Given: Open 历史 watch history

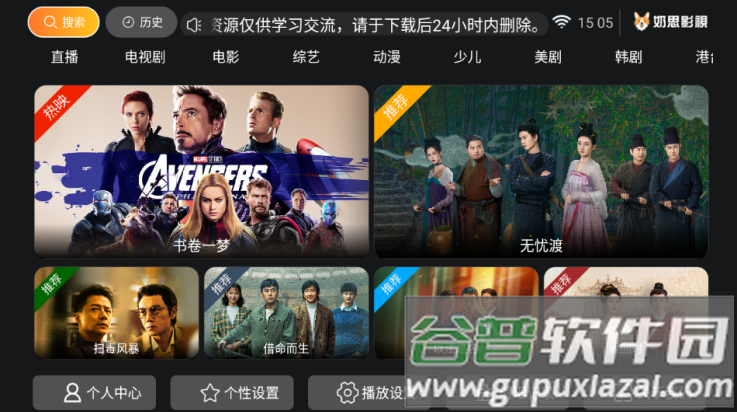Looking at the screenshot, I should pyautogui.click(x=141, y=22).
